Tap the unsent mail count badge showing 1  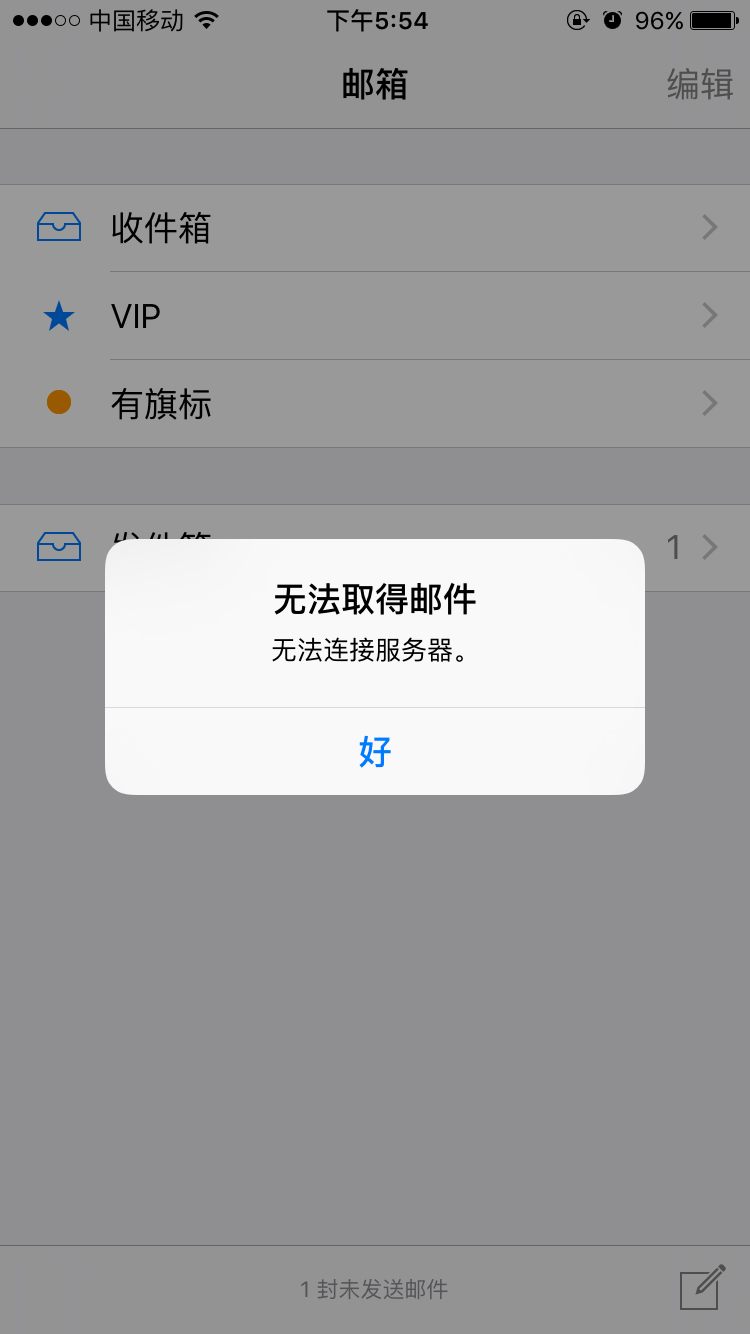coord(673,547)
